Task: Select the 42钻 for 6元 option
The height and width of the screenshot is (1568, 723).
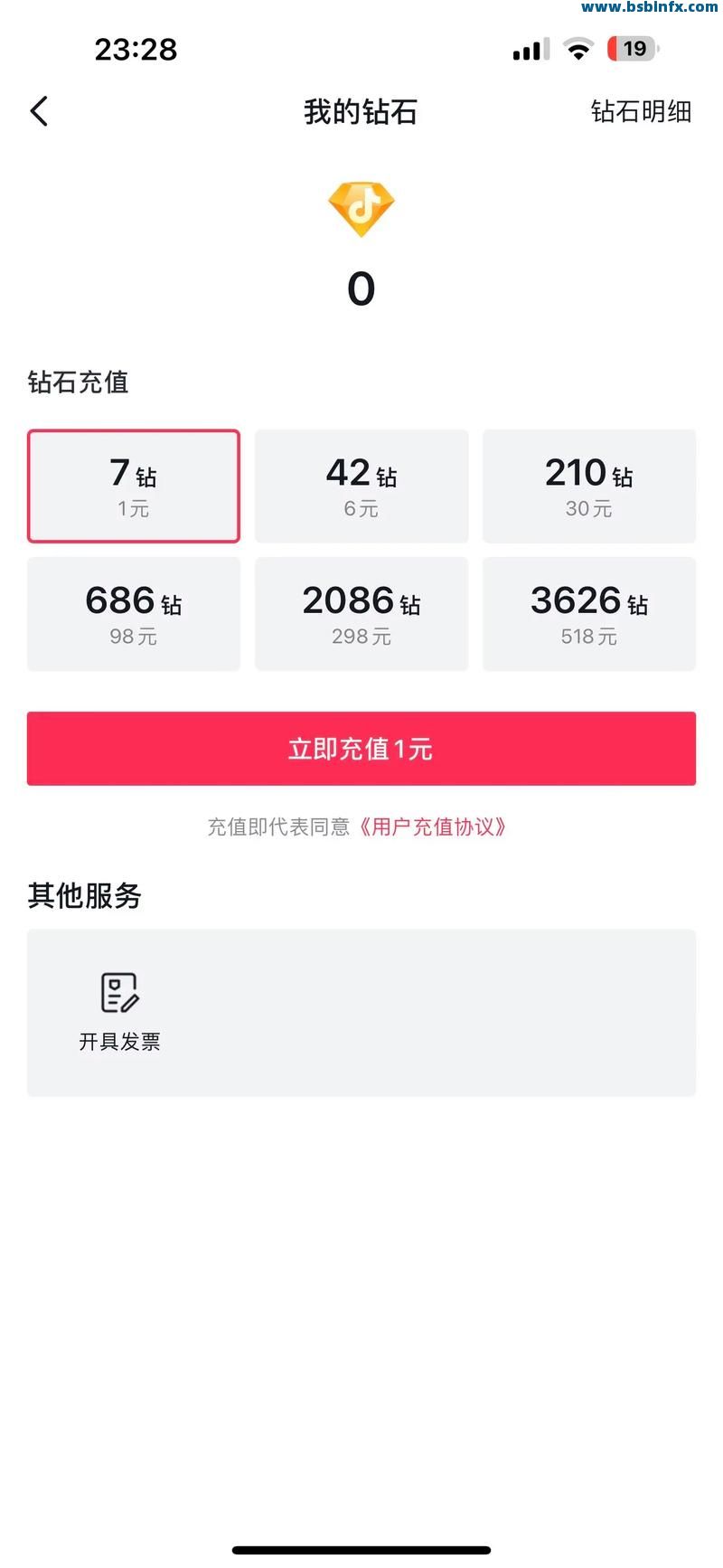Action: click(x=361, y=486)
